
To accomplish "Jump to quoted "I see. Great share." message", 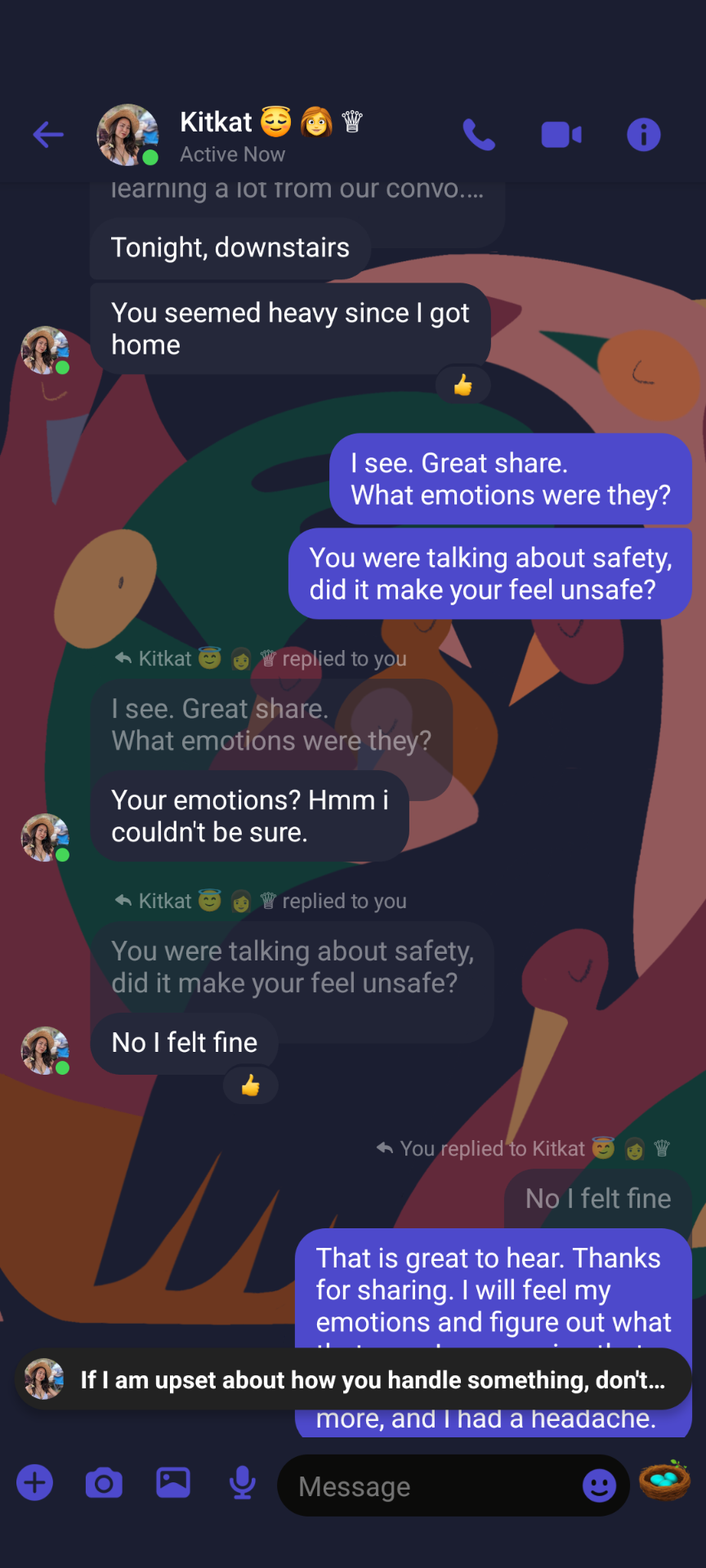I will [x=271, y=724].
